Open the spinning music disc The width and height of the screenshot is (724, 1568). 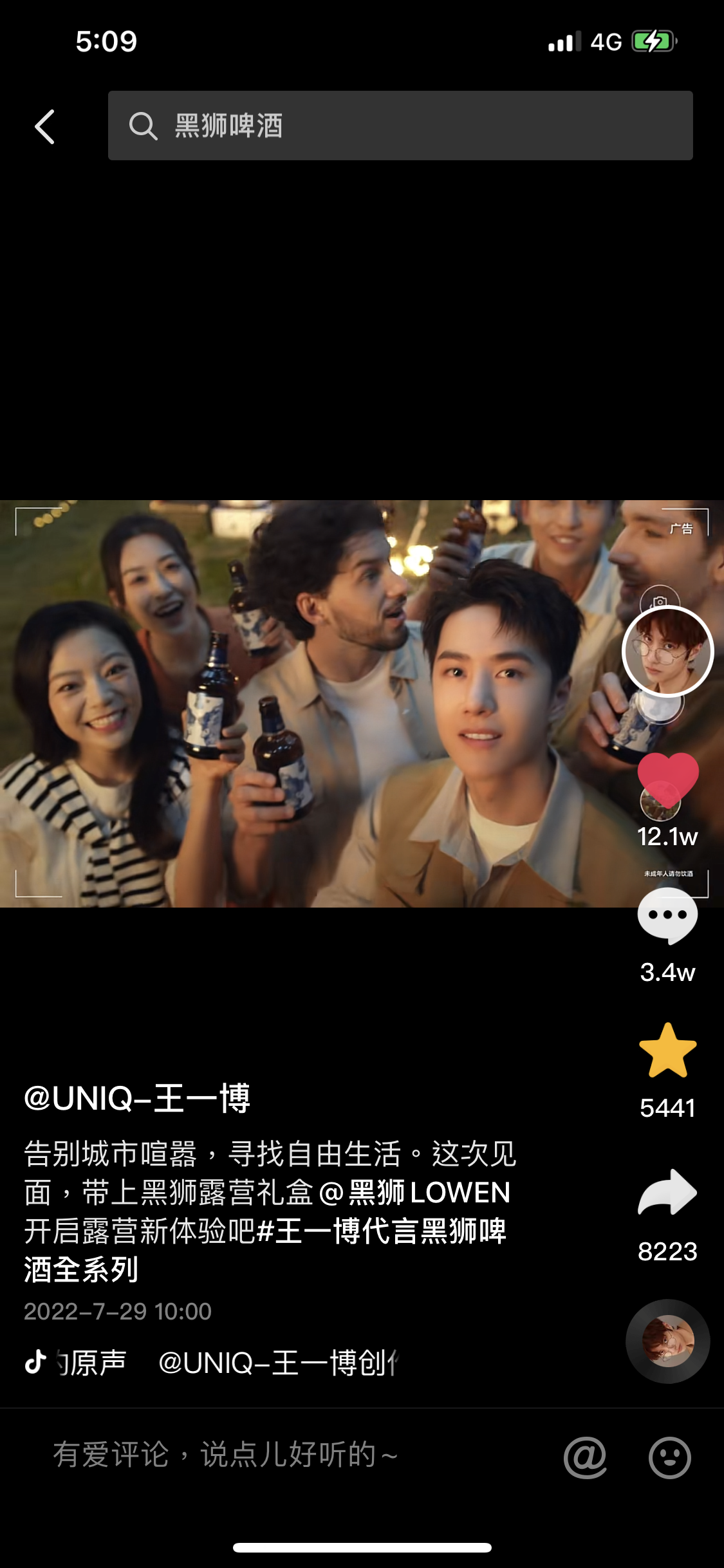[x=667, y=1341]
